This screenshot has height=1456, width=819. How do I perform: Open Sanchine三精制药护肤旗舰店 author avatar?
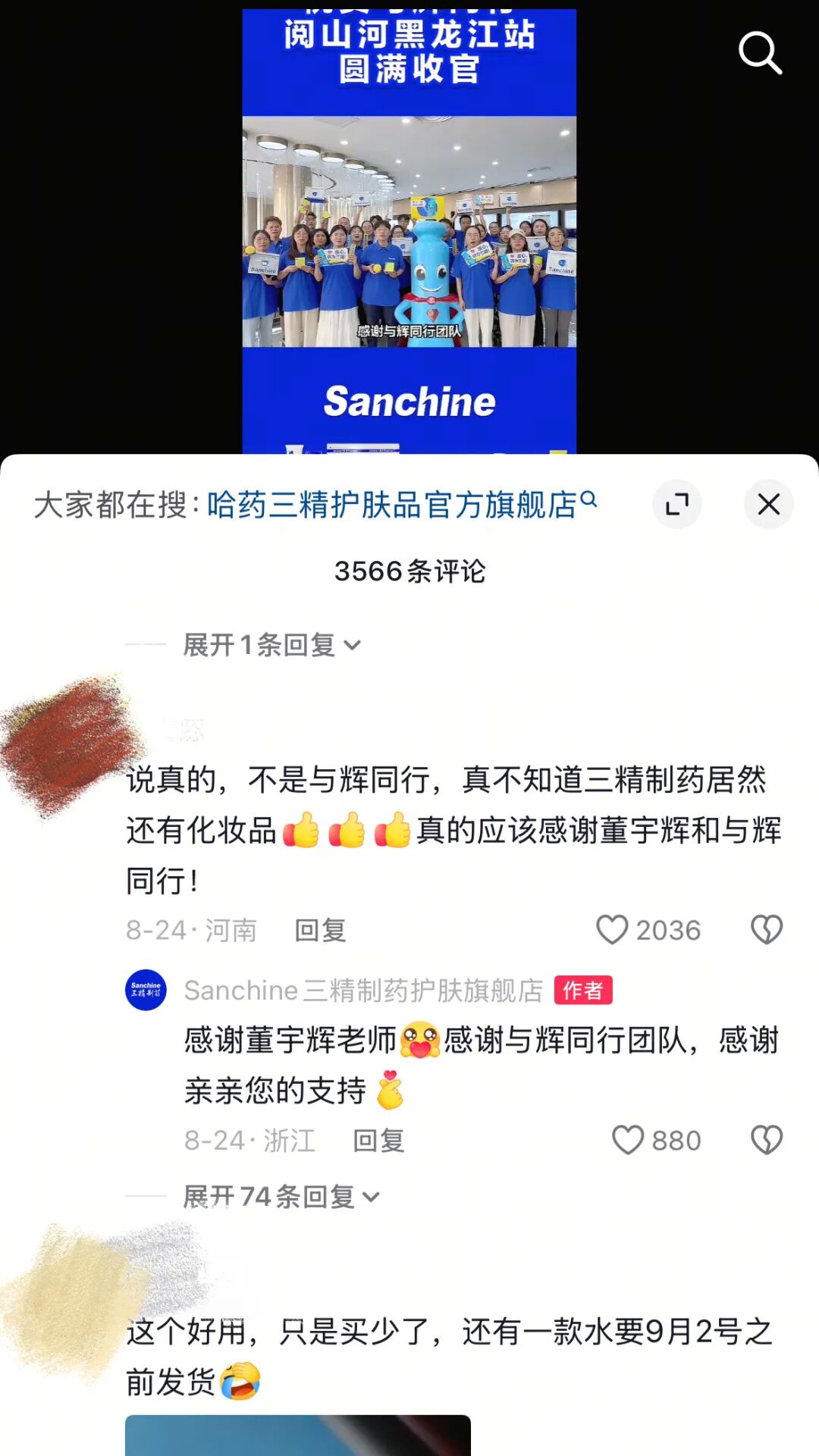pos(146,990)
